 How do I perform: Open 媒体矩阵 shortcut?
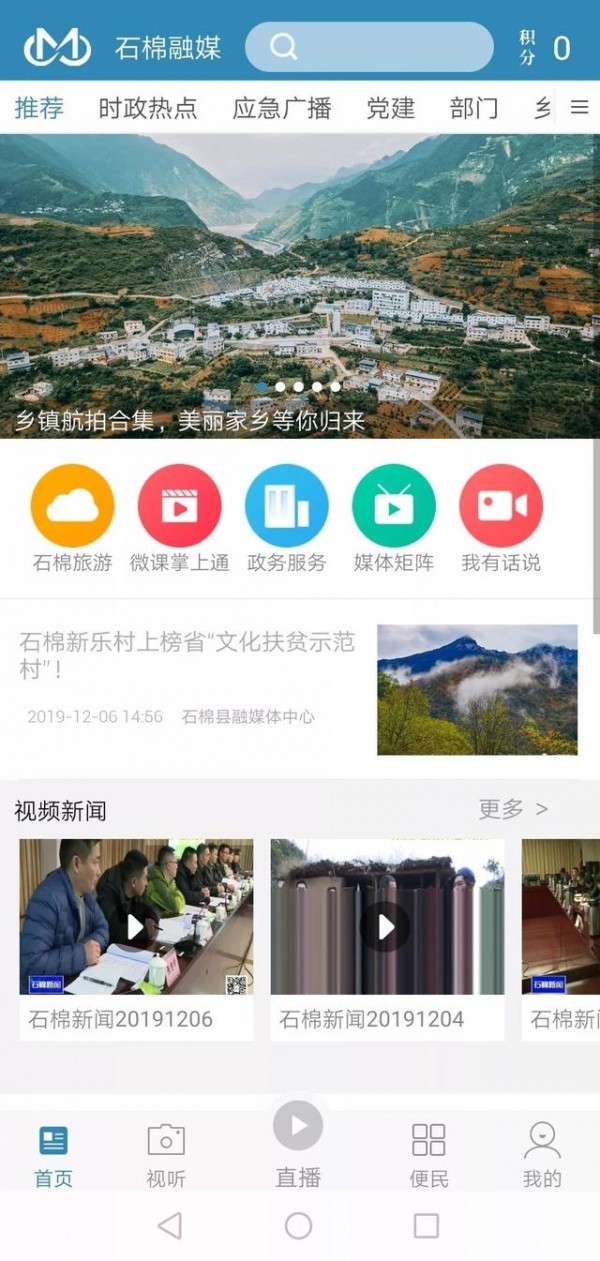pyautogui.click(x=393, y=518)
